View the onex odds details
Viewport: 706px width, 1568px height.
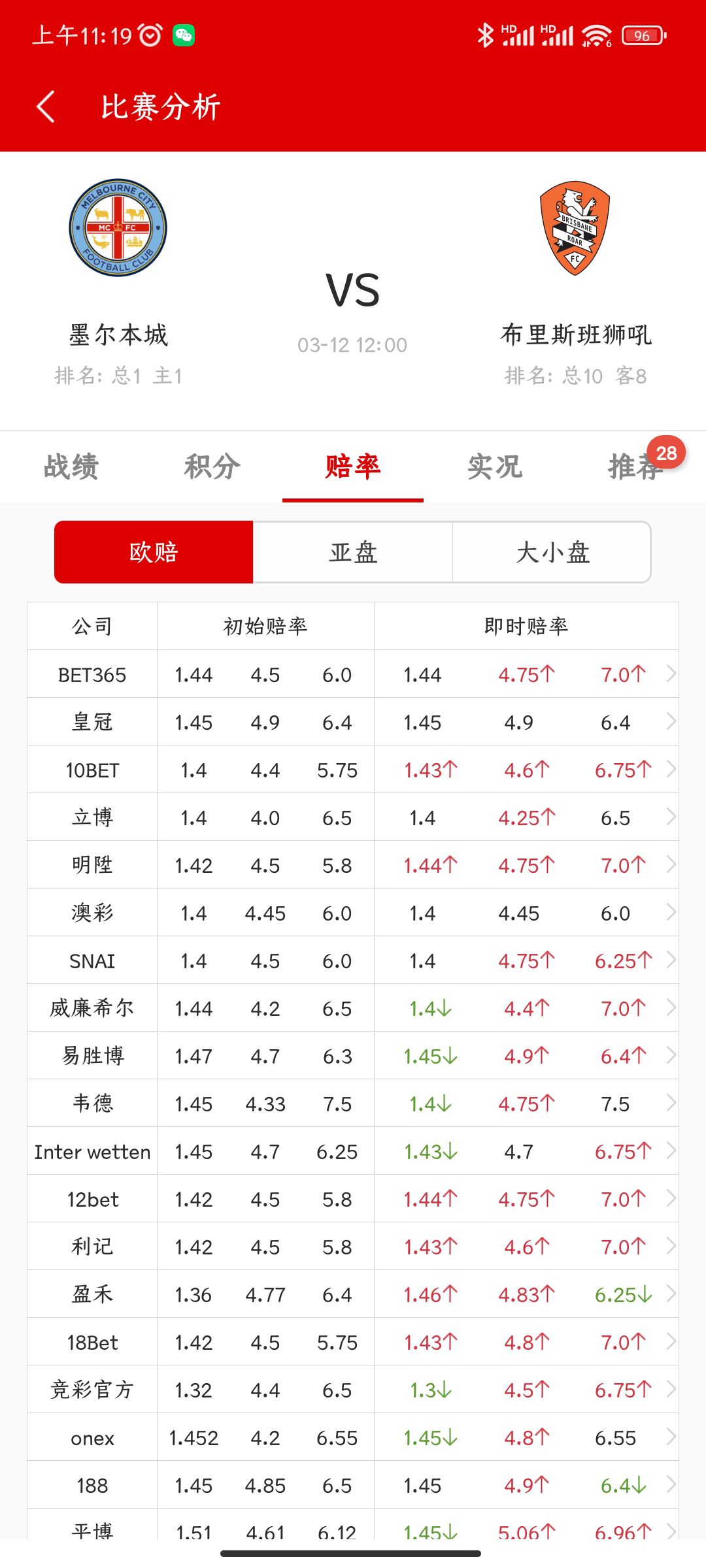tap(353, 1437)
